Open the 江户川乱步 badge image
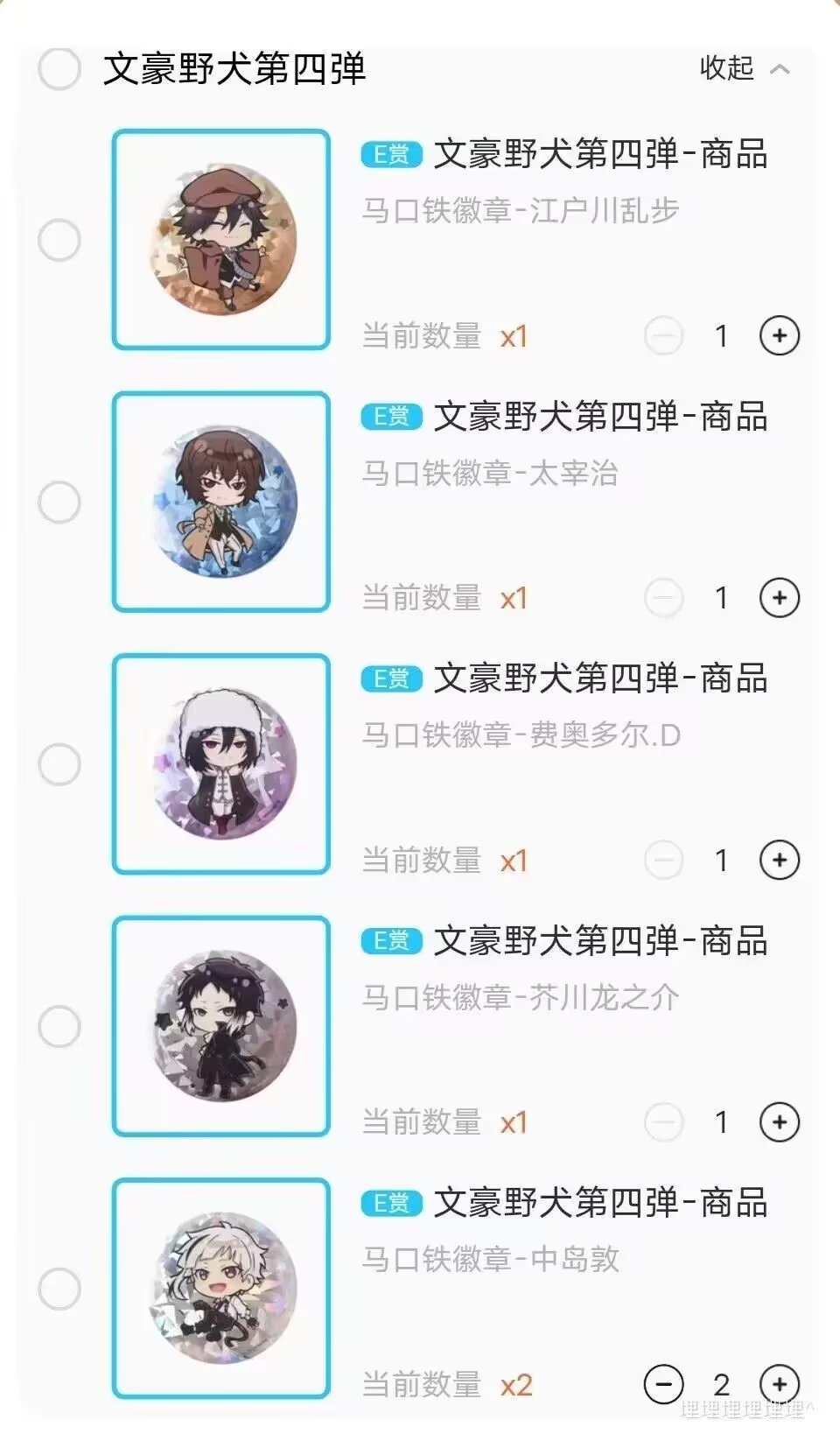Screen dimensions: 840x1448 (221, 239)
